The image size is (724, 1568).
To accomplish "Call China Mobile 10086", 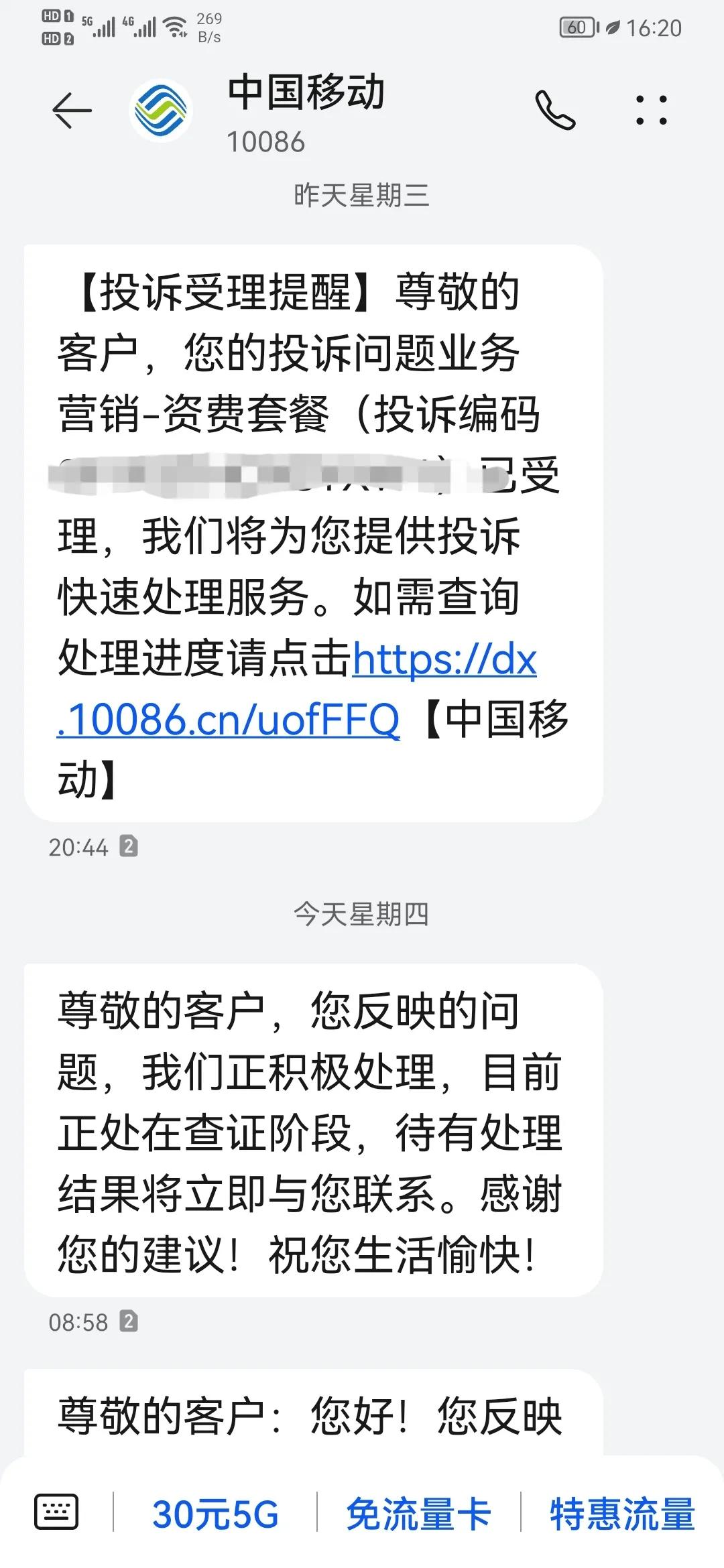I will click(555, 111).
